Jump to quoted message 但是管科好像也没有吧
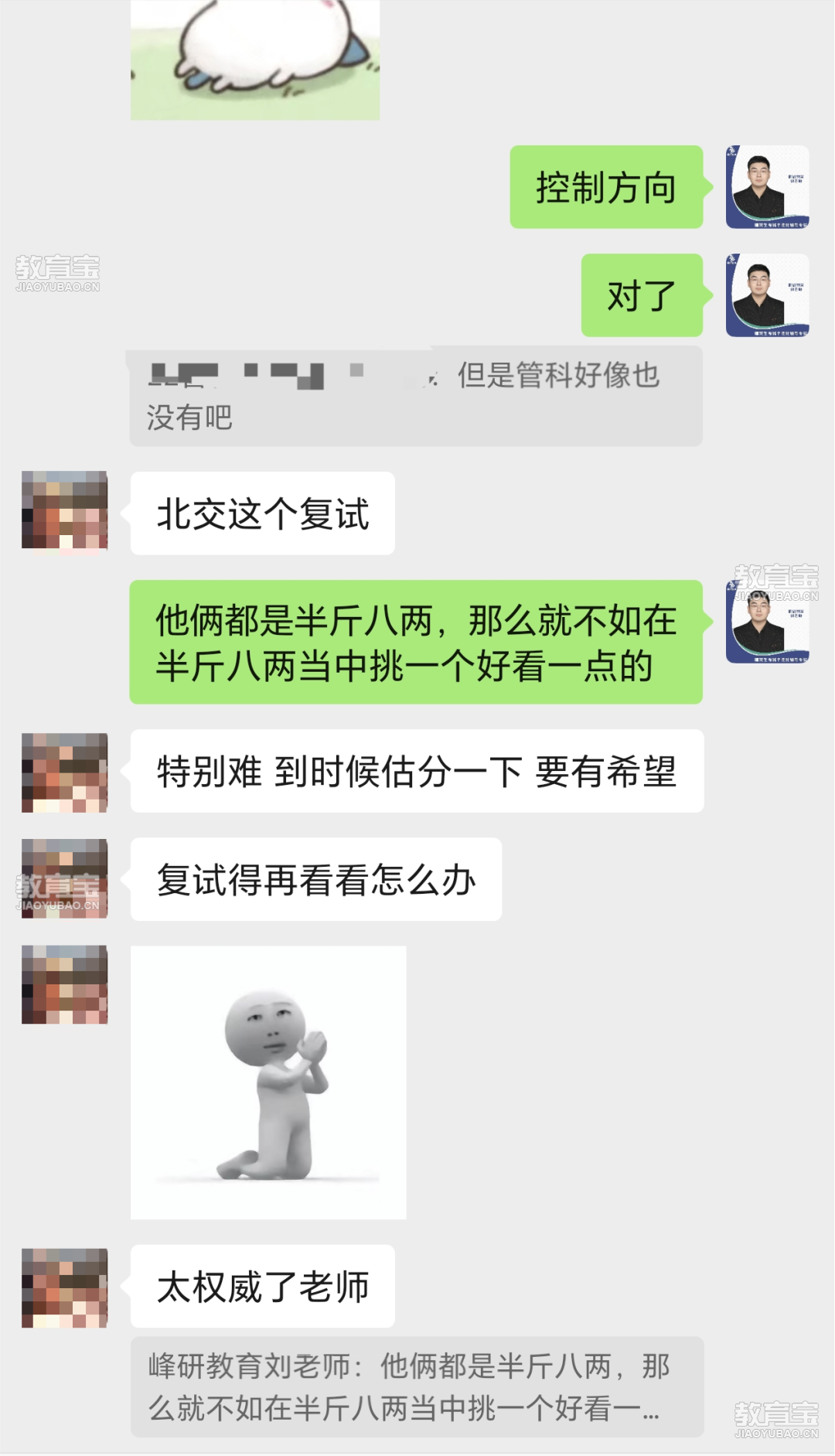 click(416, 396)
